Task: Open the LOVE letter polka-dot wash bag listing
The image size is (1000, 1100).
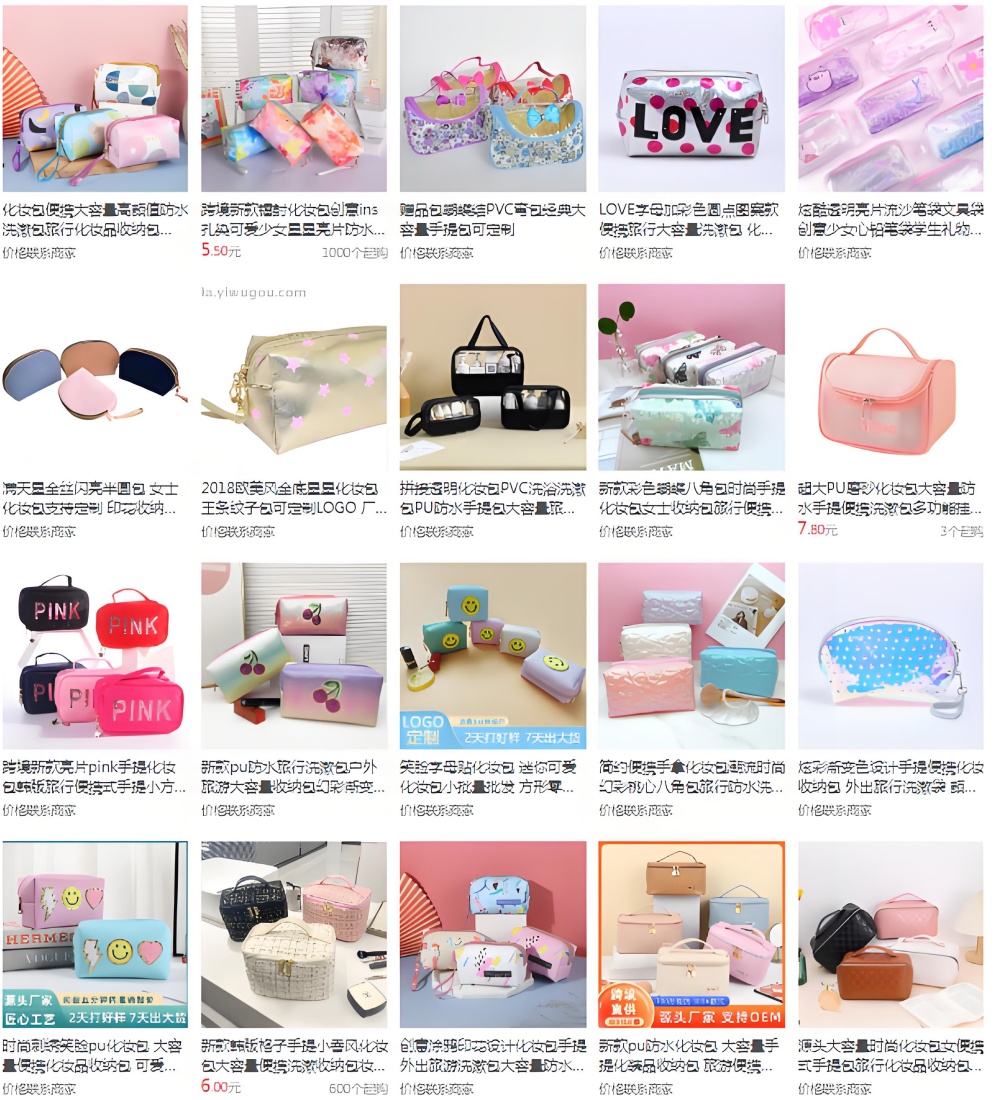Action: (691, 99)
